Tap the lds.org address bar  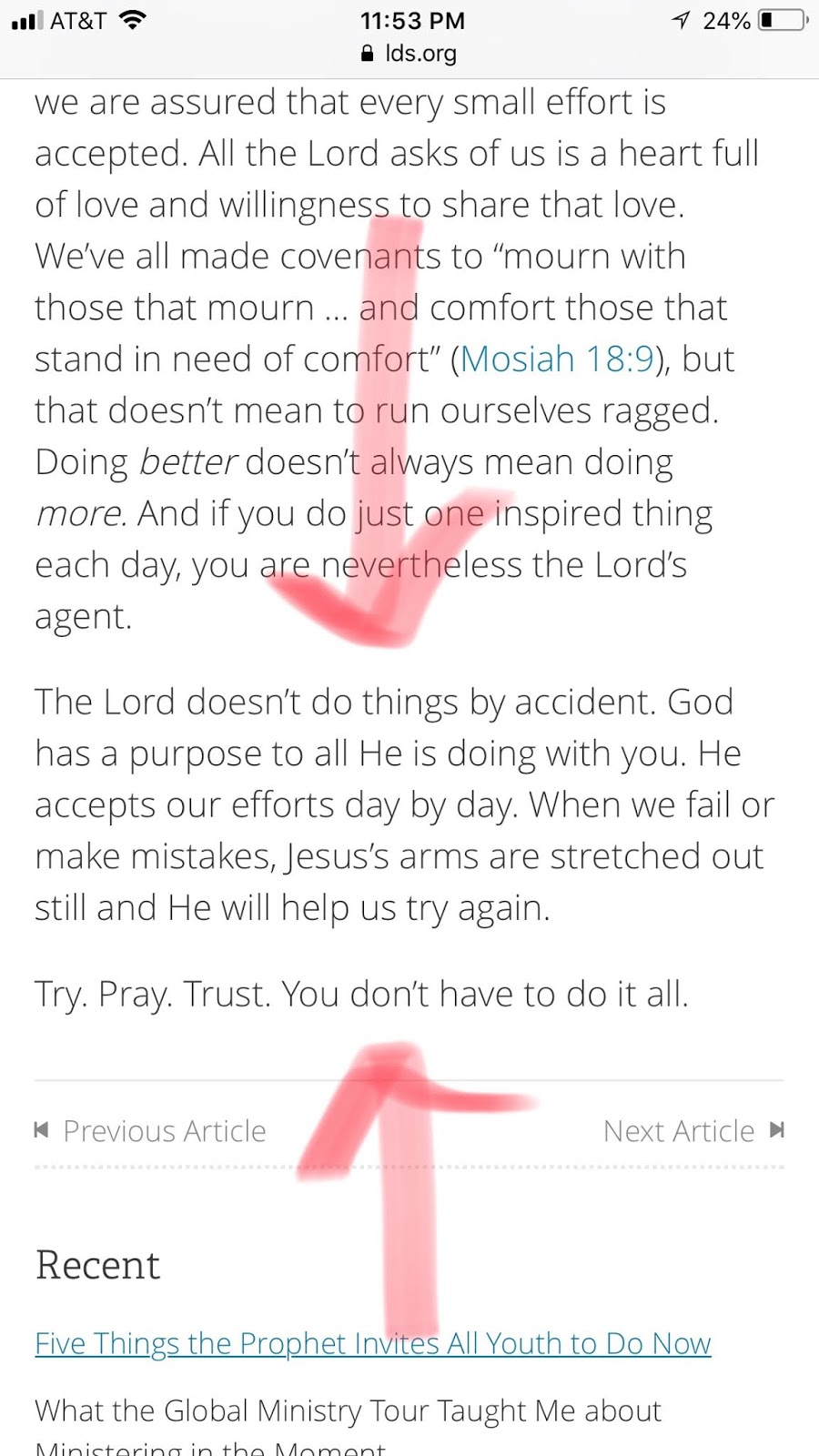coord(409,54)
